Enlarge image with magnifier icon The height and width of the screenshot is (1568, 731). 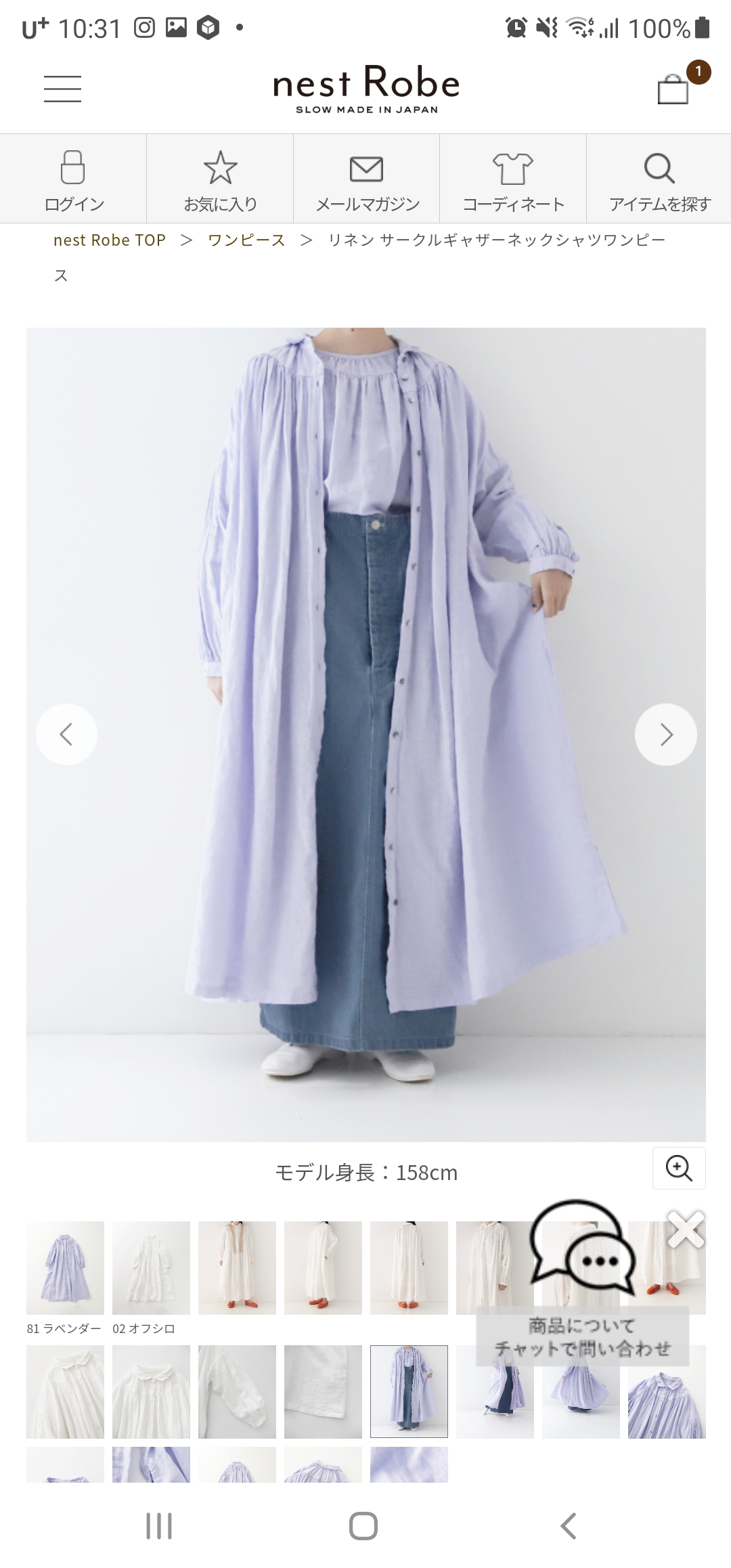tap(679, 1168)
